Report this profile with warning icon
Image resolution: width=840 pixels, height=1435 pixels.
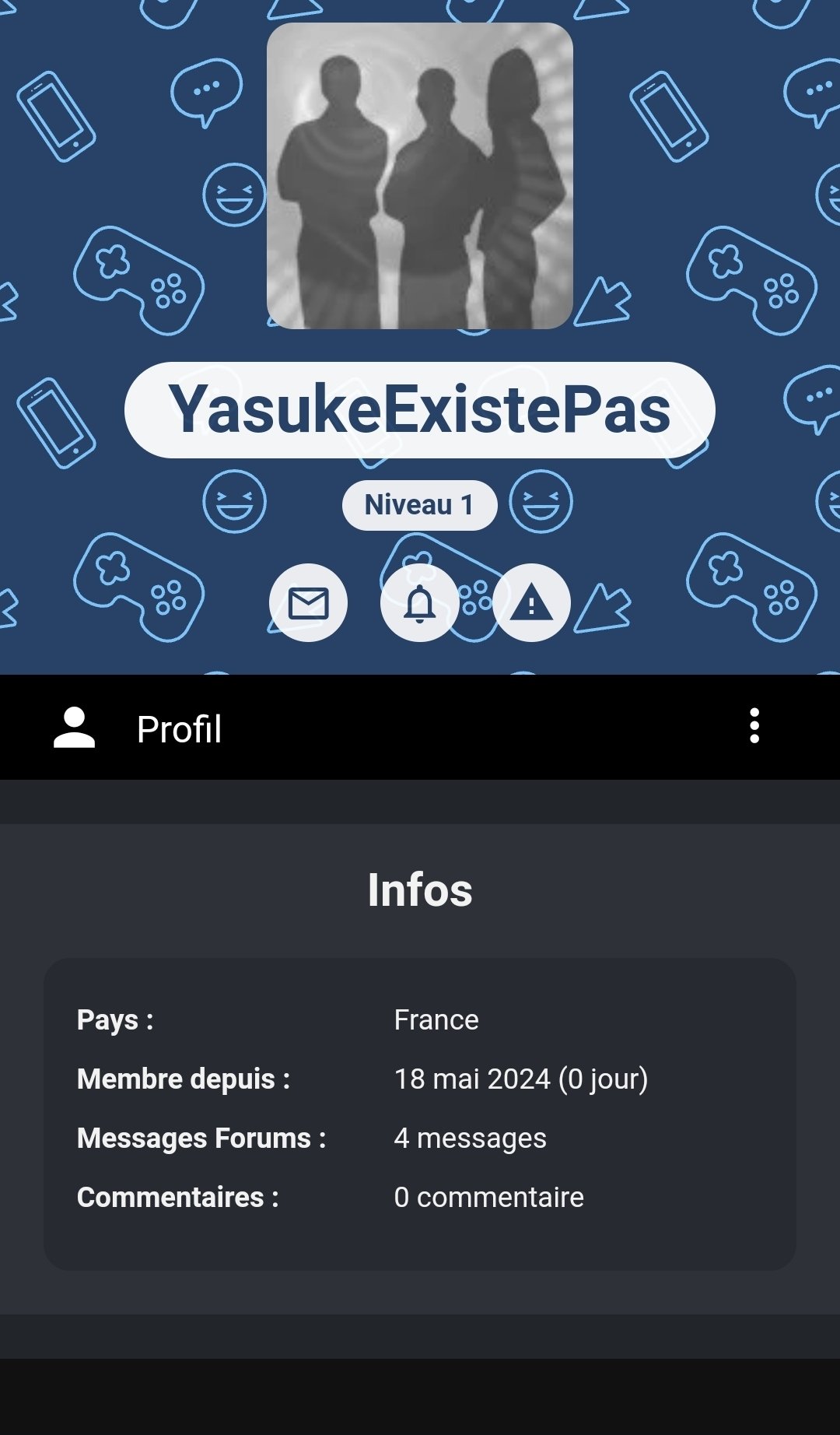[531, 602]
